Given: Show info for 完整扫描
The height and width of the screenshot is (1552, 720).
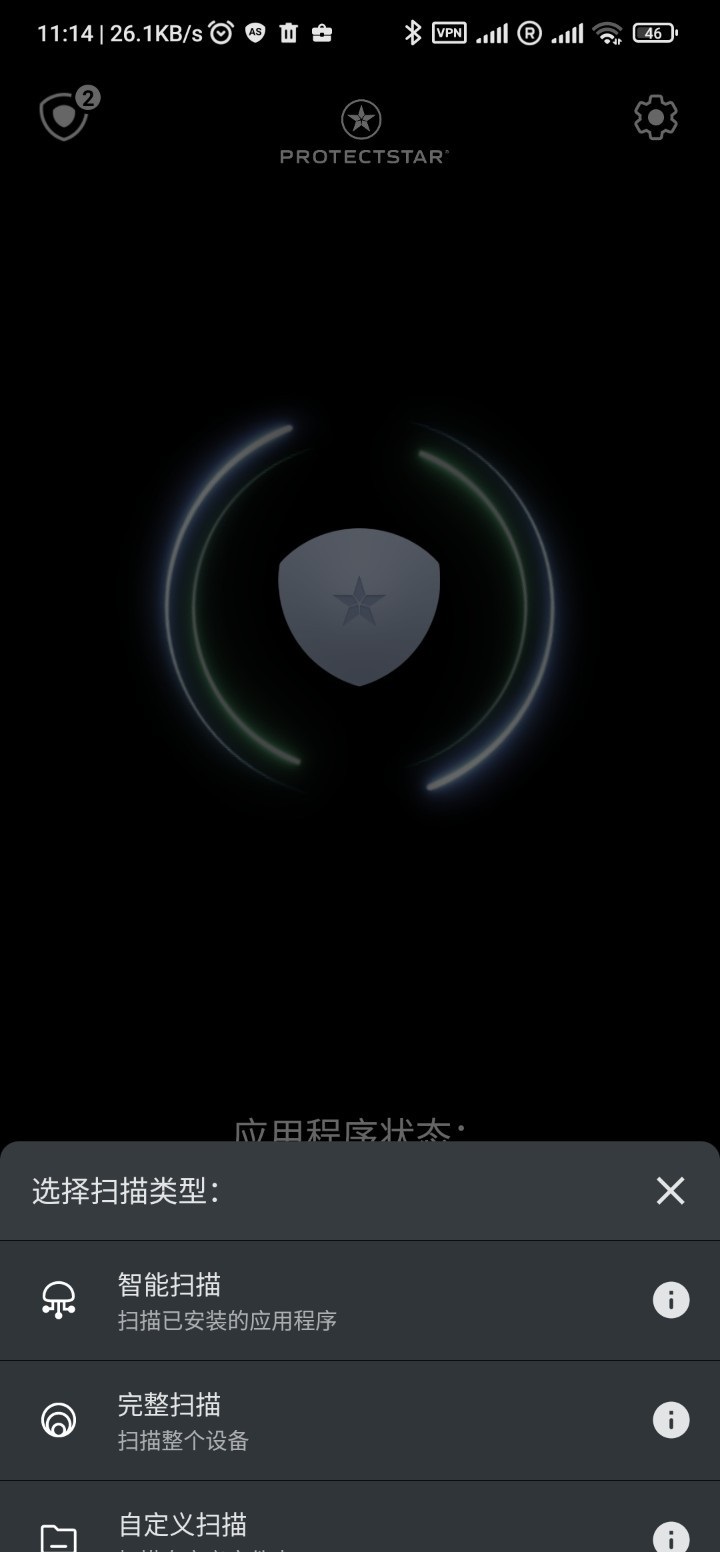Looking at the screenshot, I should (x=671, y=1420).
